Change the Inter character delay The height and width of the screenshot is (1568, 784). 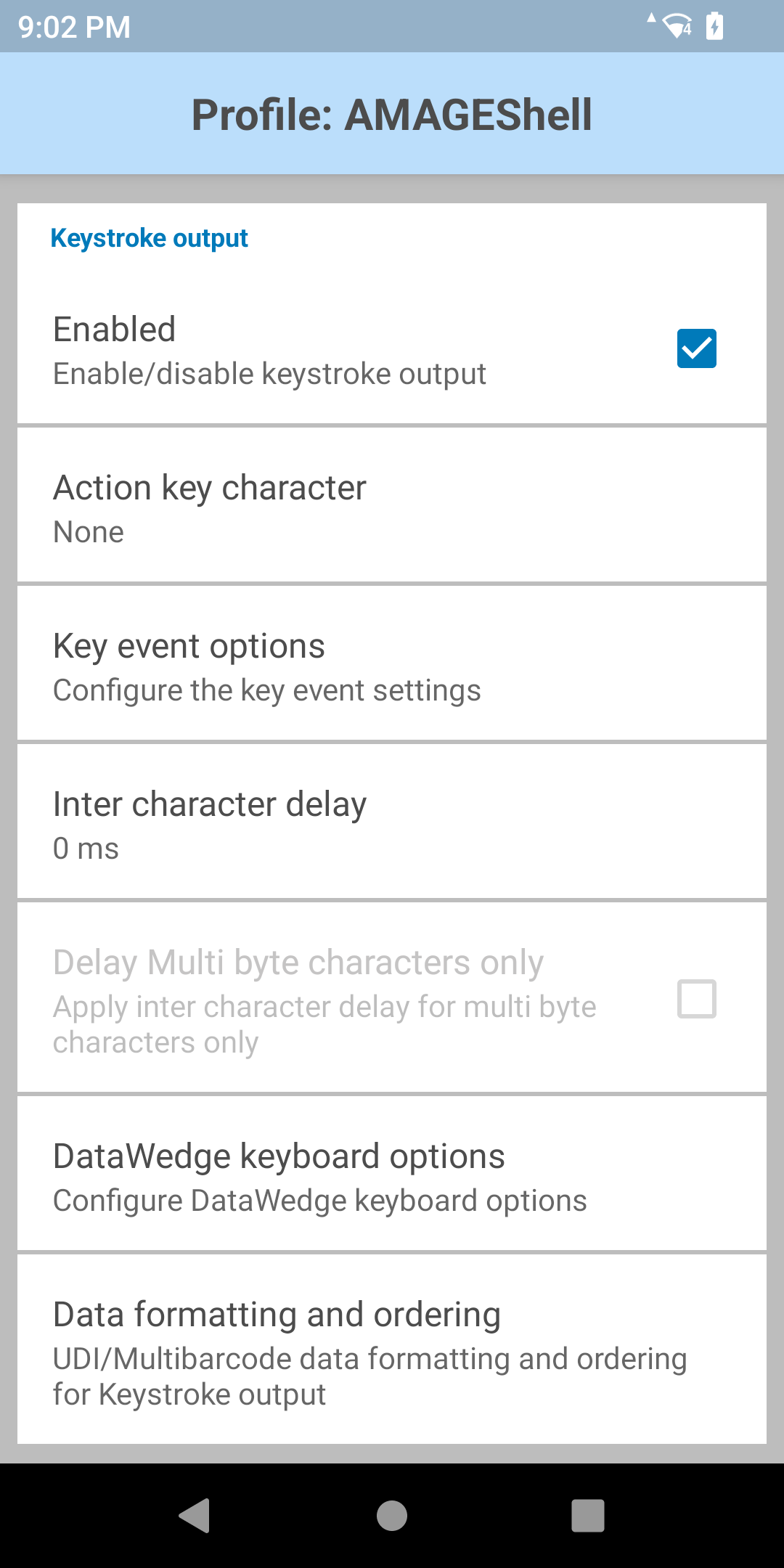[392, 824]
